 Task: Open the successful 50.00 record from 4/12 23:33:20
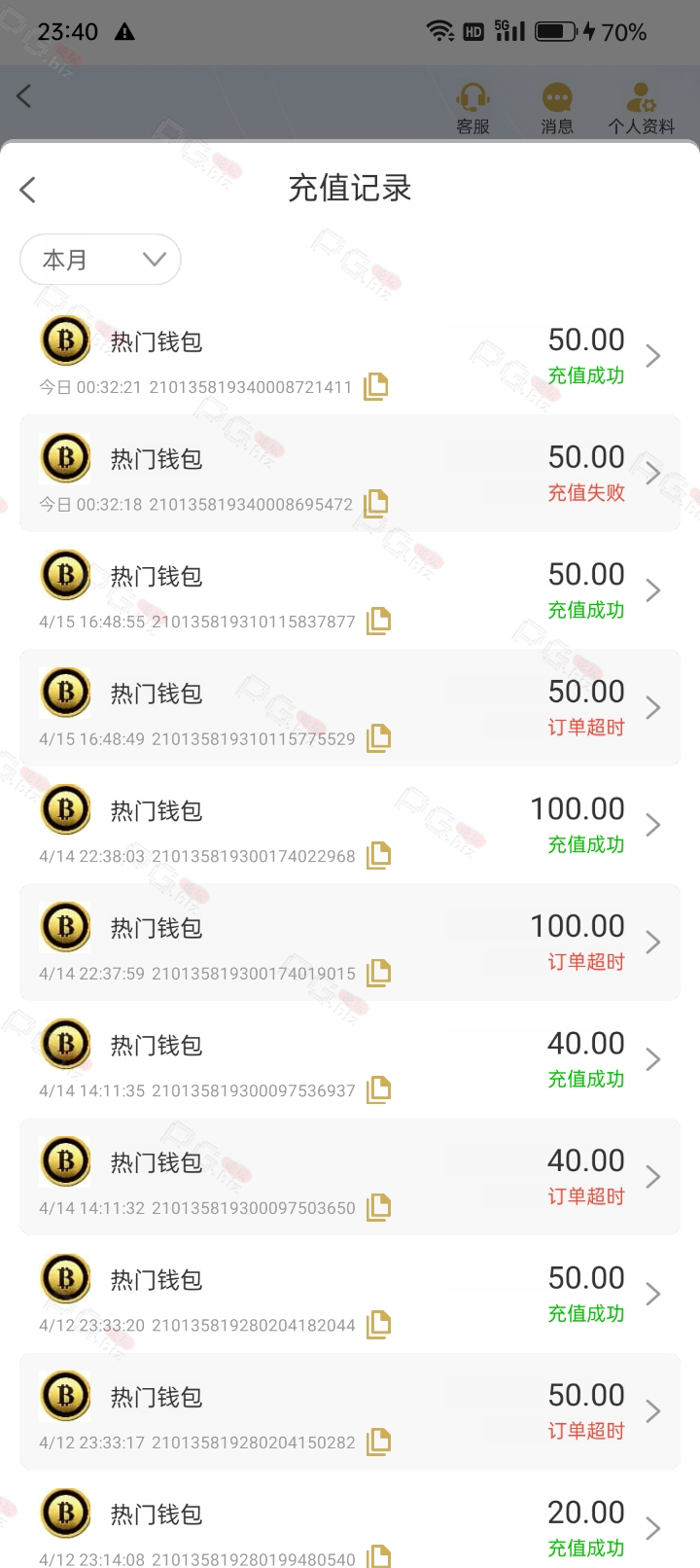tap(350, 1295)
